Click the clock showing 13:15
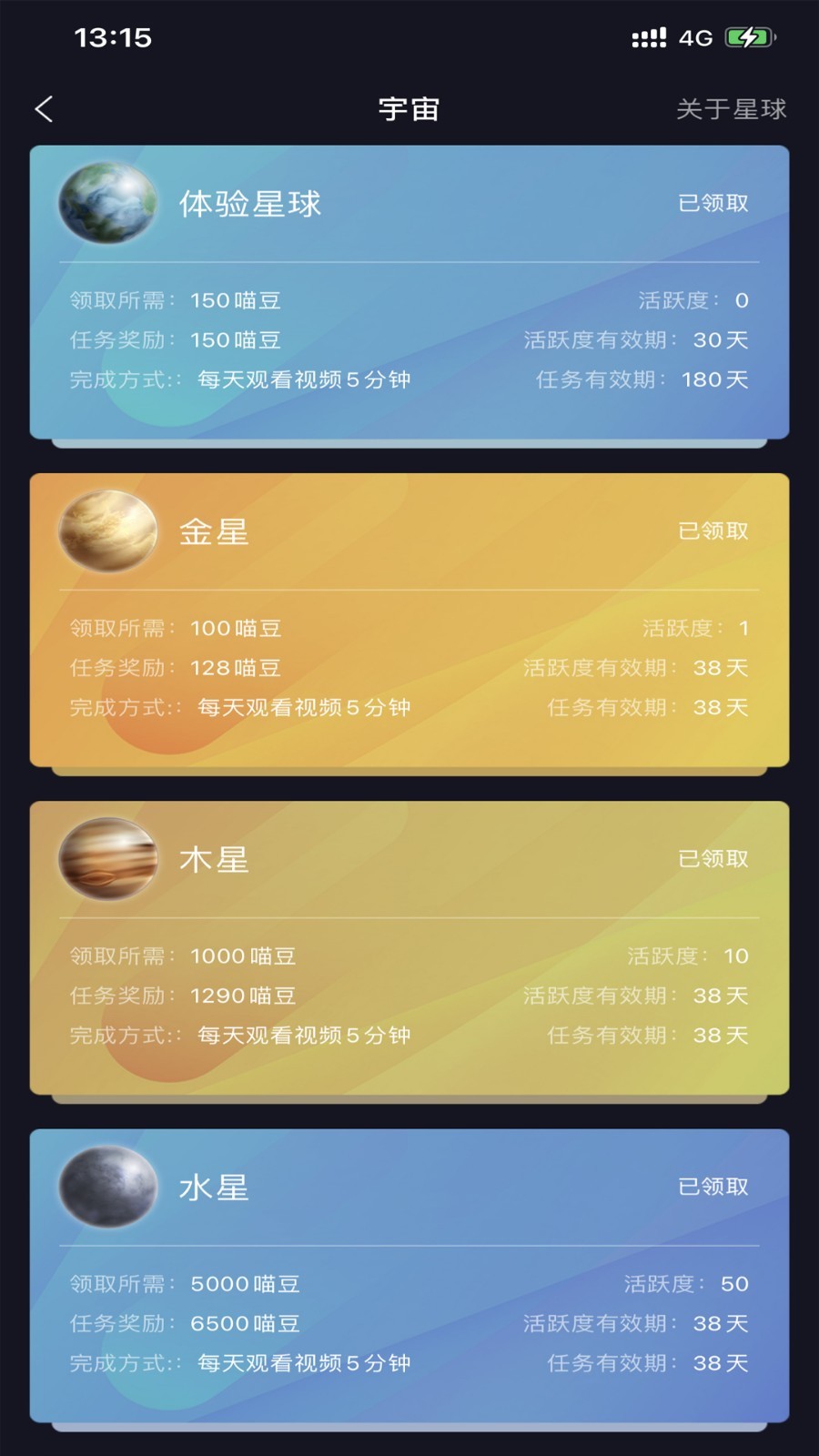819x1456 pixels. coord(113,37)
